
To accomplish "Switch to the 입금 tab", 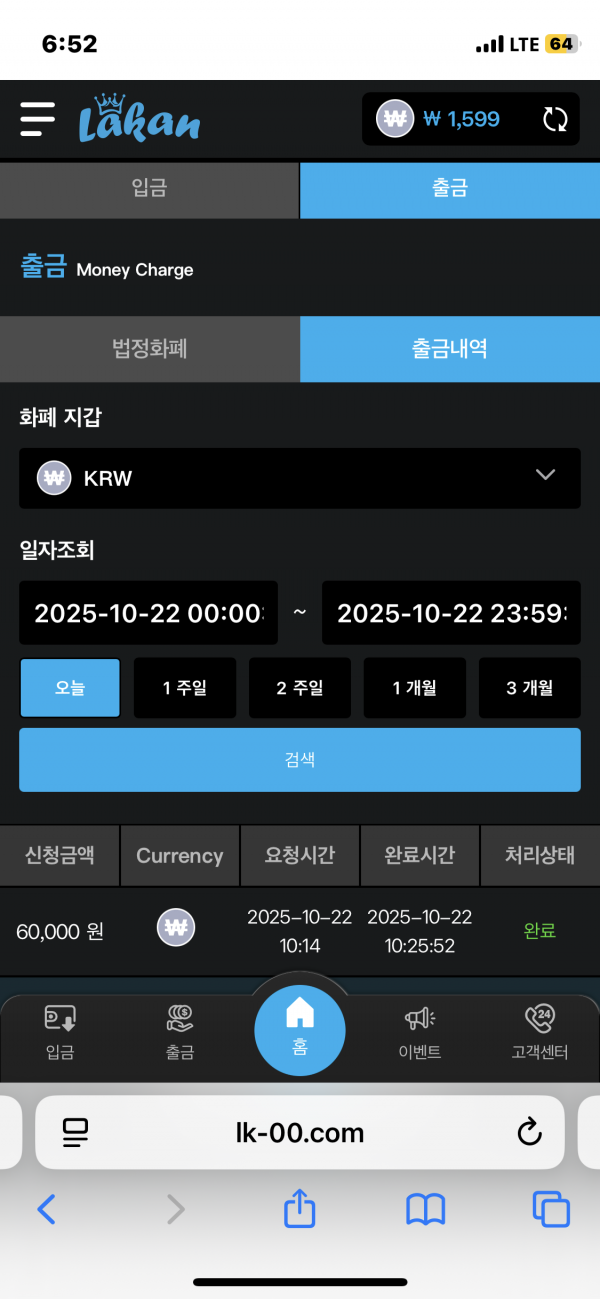I will (149, 189).
